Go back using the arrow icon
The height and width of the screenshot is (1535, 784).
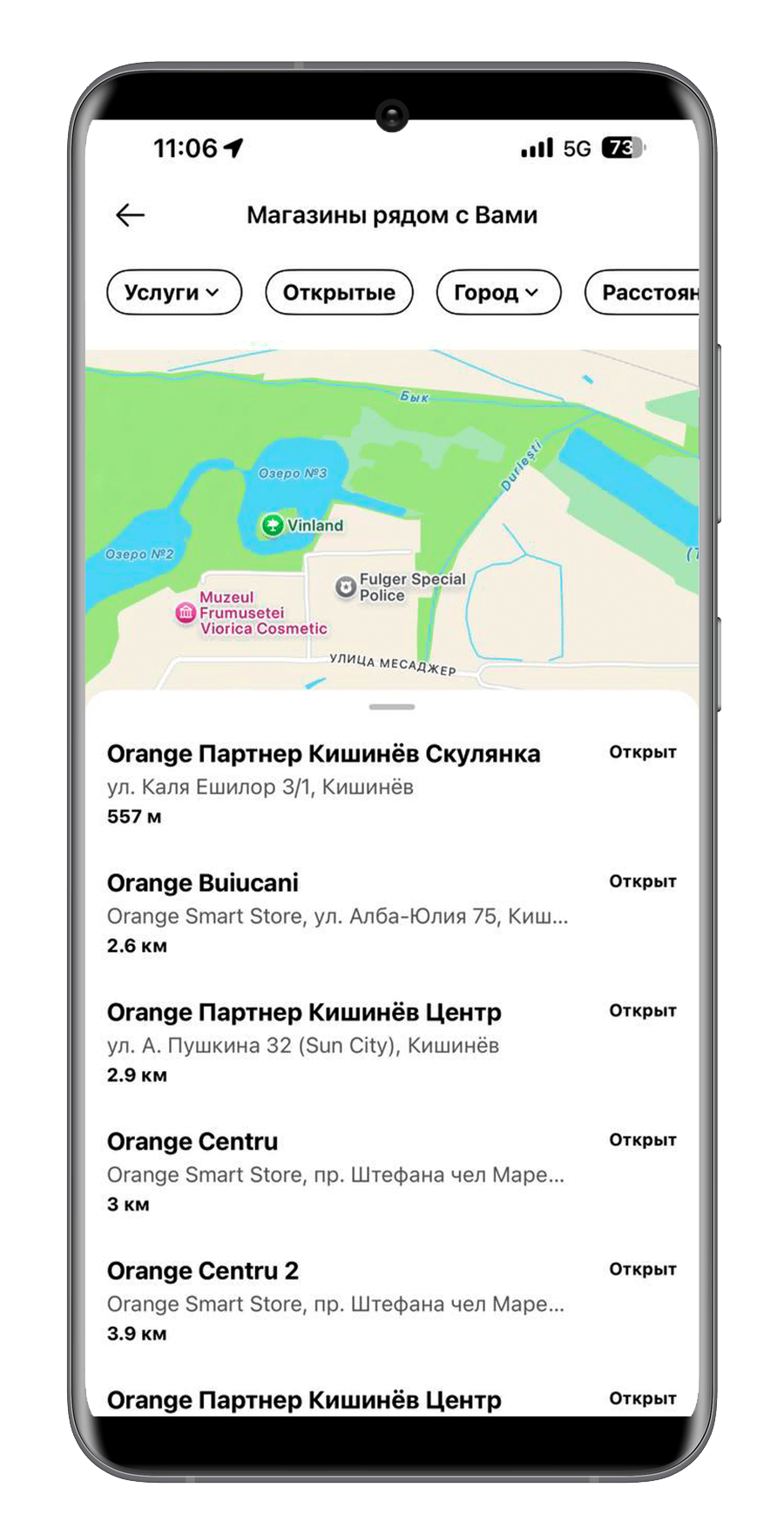[x=130, y=215]
